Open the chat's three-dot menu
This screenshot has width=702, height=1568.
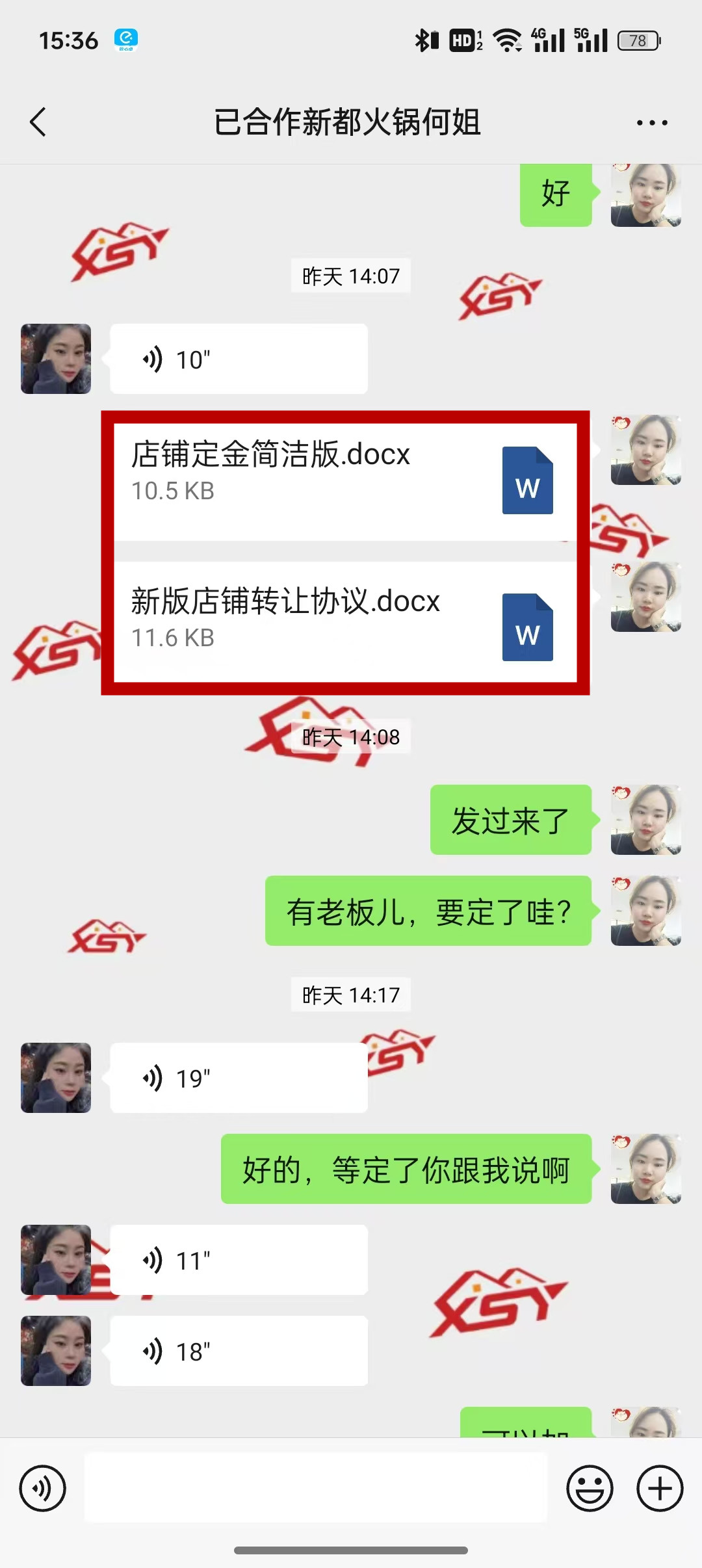[651, 122]
